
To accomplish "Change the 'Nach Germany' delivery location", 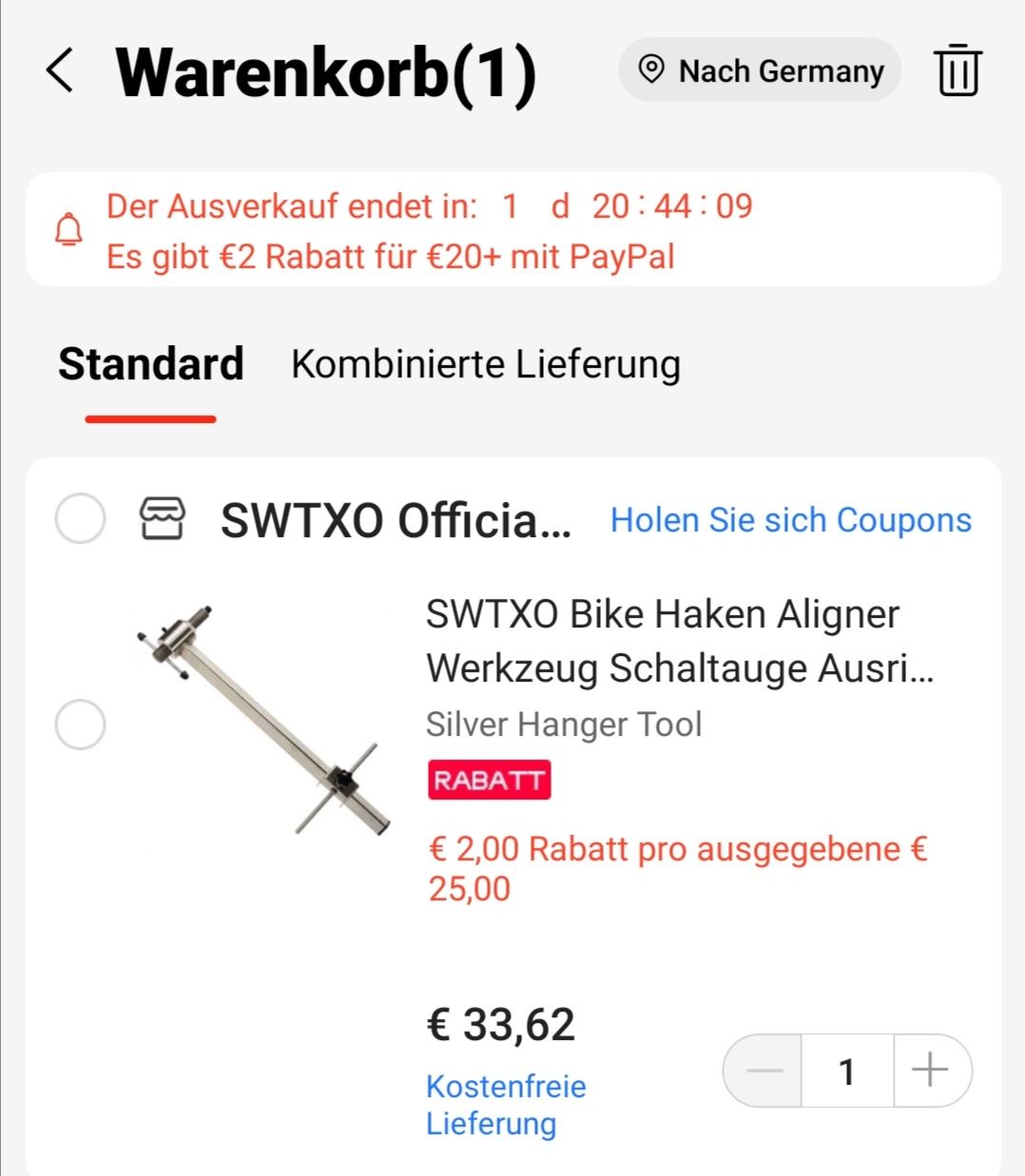I will (760, 71).
